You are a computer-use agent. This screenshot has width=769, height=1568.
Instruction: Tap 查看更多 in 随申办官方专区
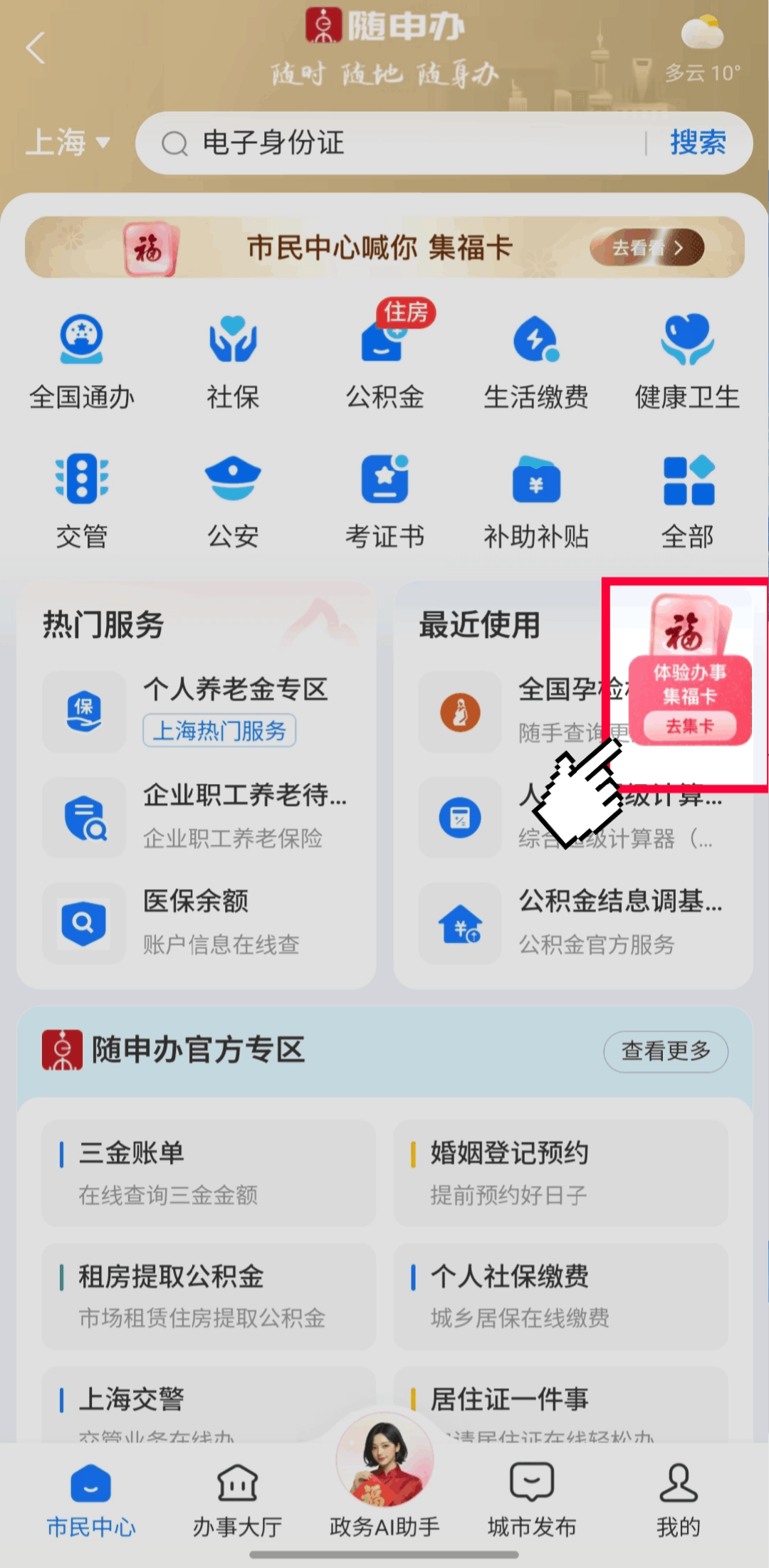(665, 1051)
